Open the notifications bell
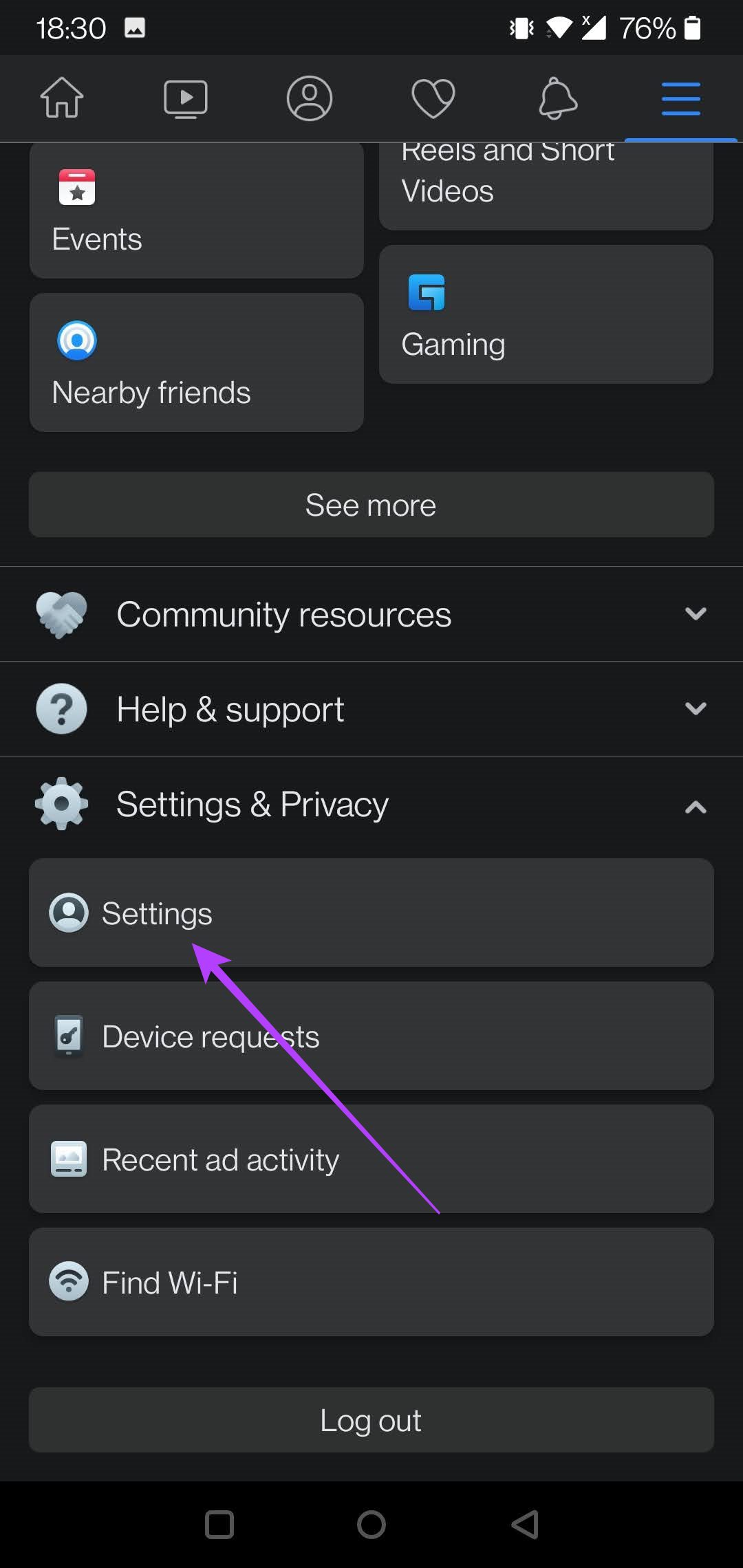743x1568 pixels. pos(557,98)
